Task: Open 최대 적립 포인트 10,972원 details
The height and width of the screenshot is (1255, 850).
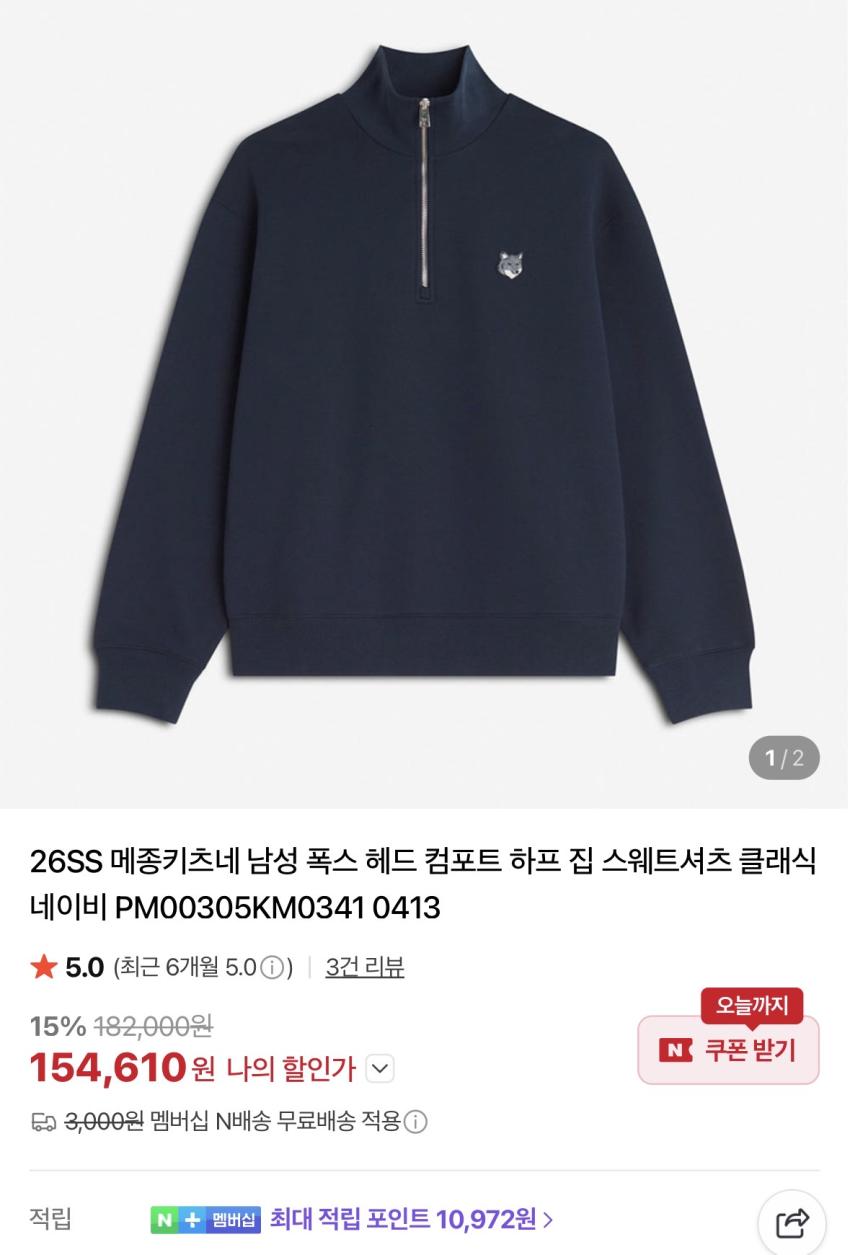Action: (x=411, y=1219)
